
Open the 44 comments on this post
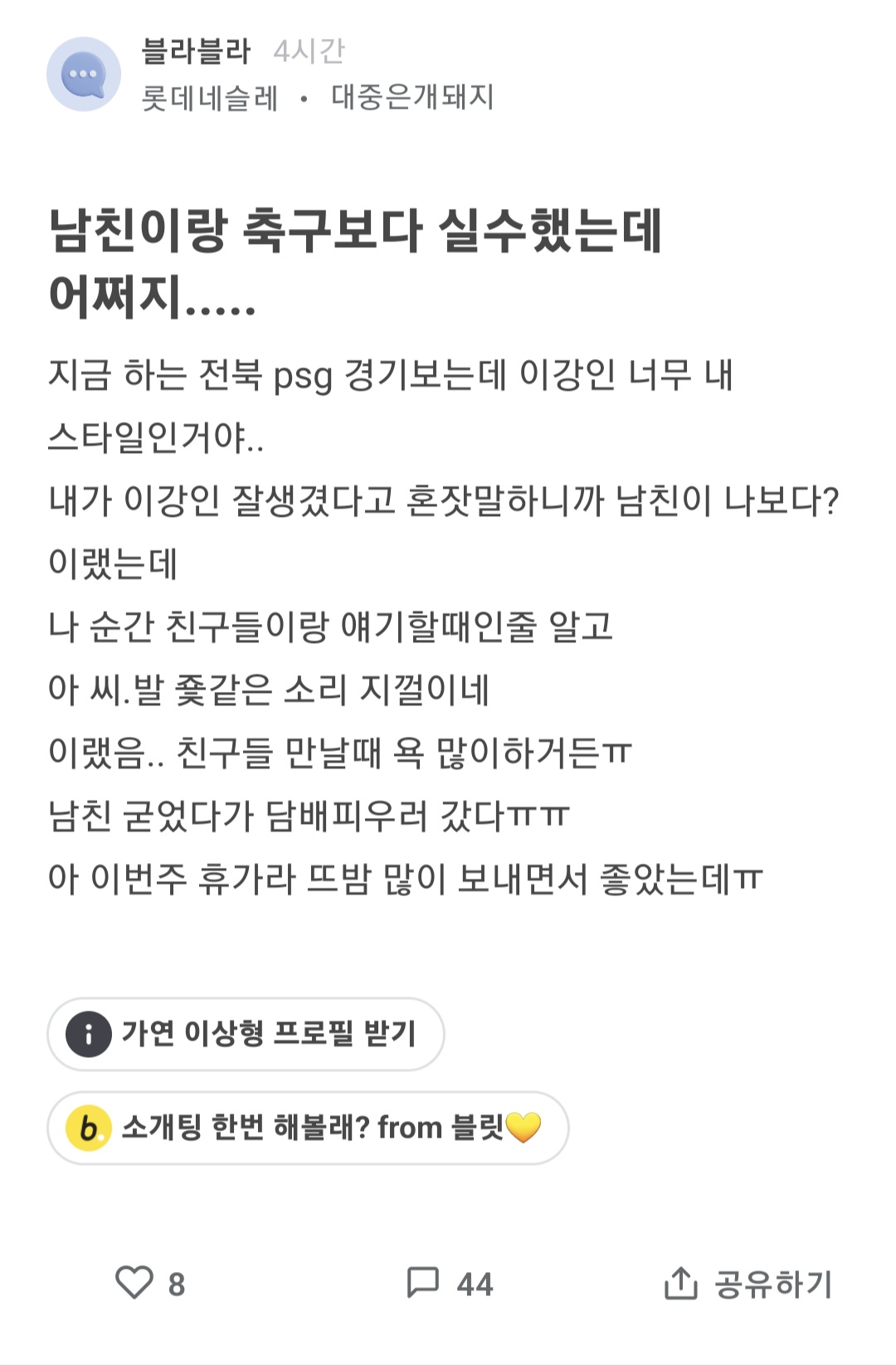(x=424, y=1283)
